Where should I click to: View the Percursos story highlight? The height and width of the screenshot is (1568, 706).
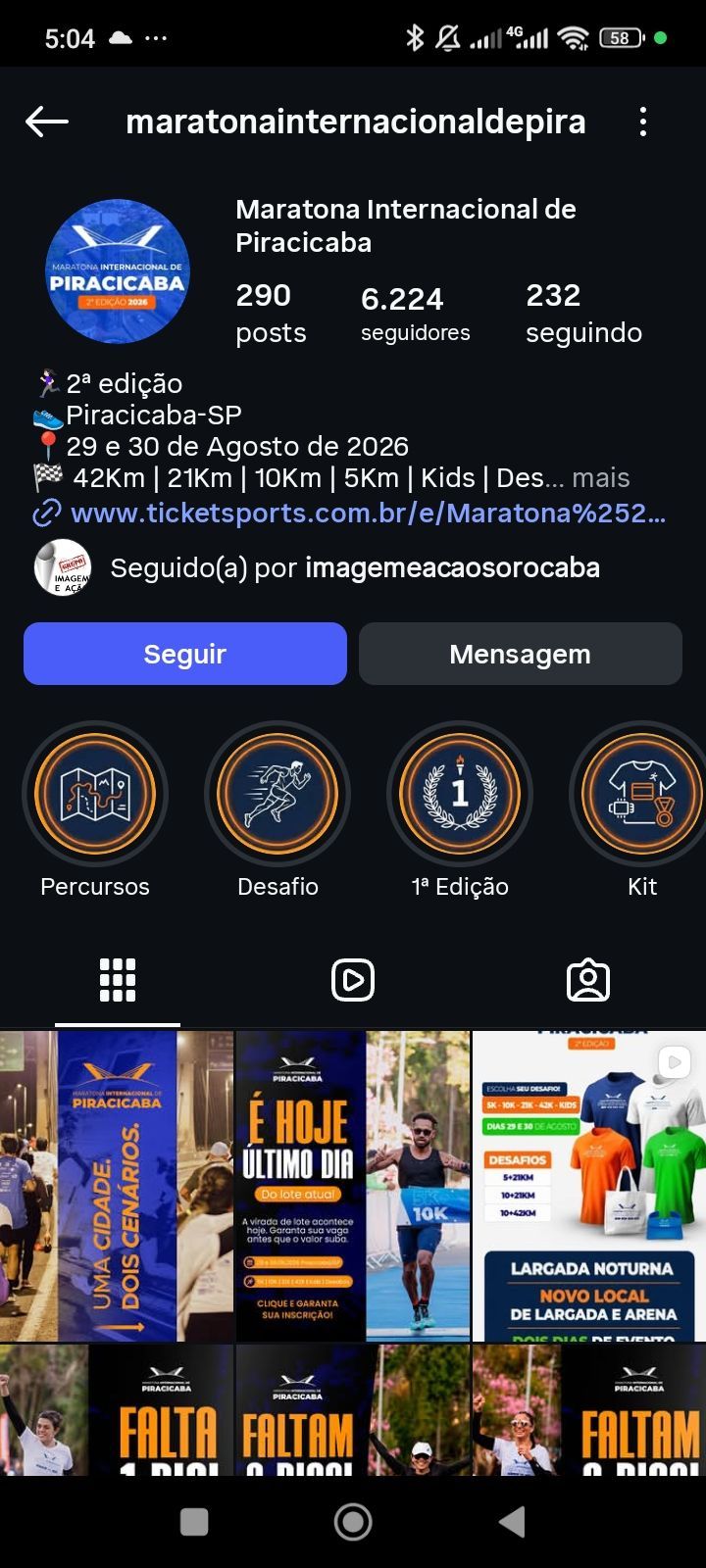pos(95,794)
